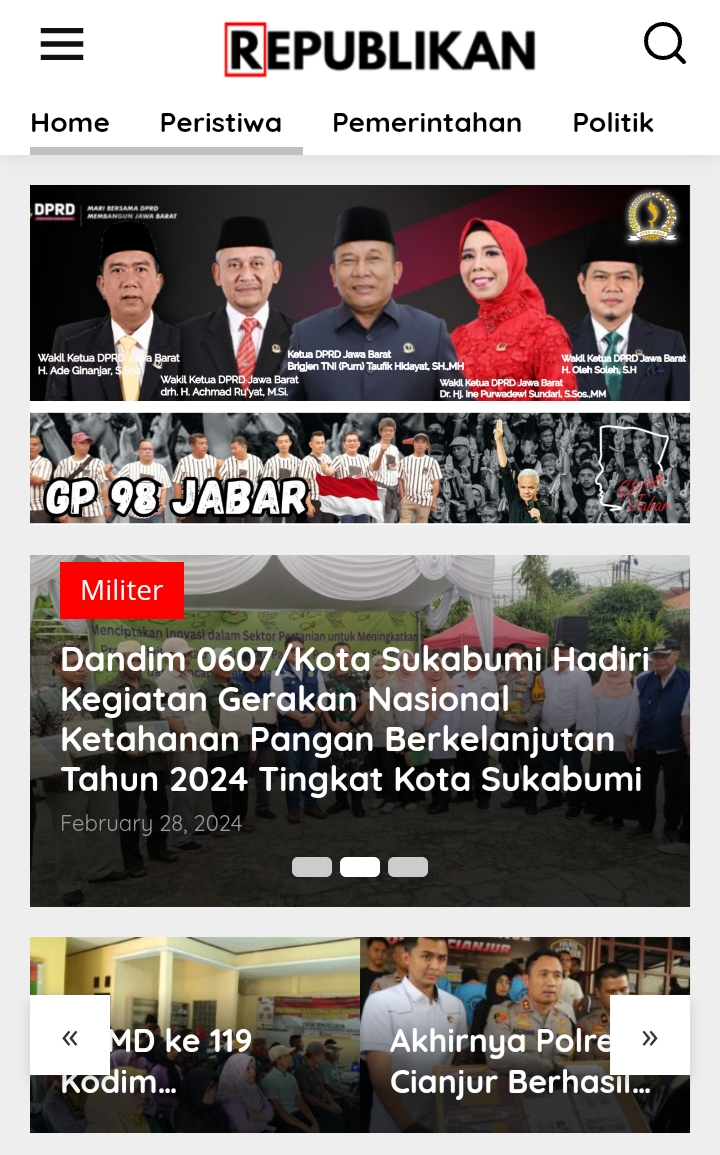Open the DPRD Jawa Barat banner
The width and height of the screenshot is (720, 1155).
[360, 293]
